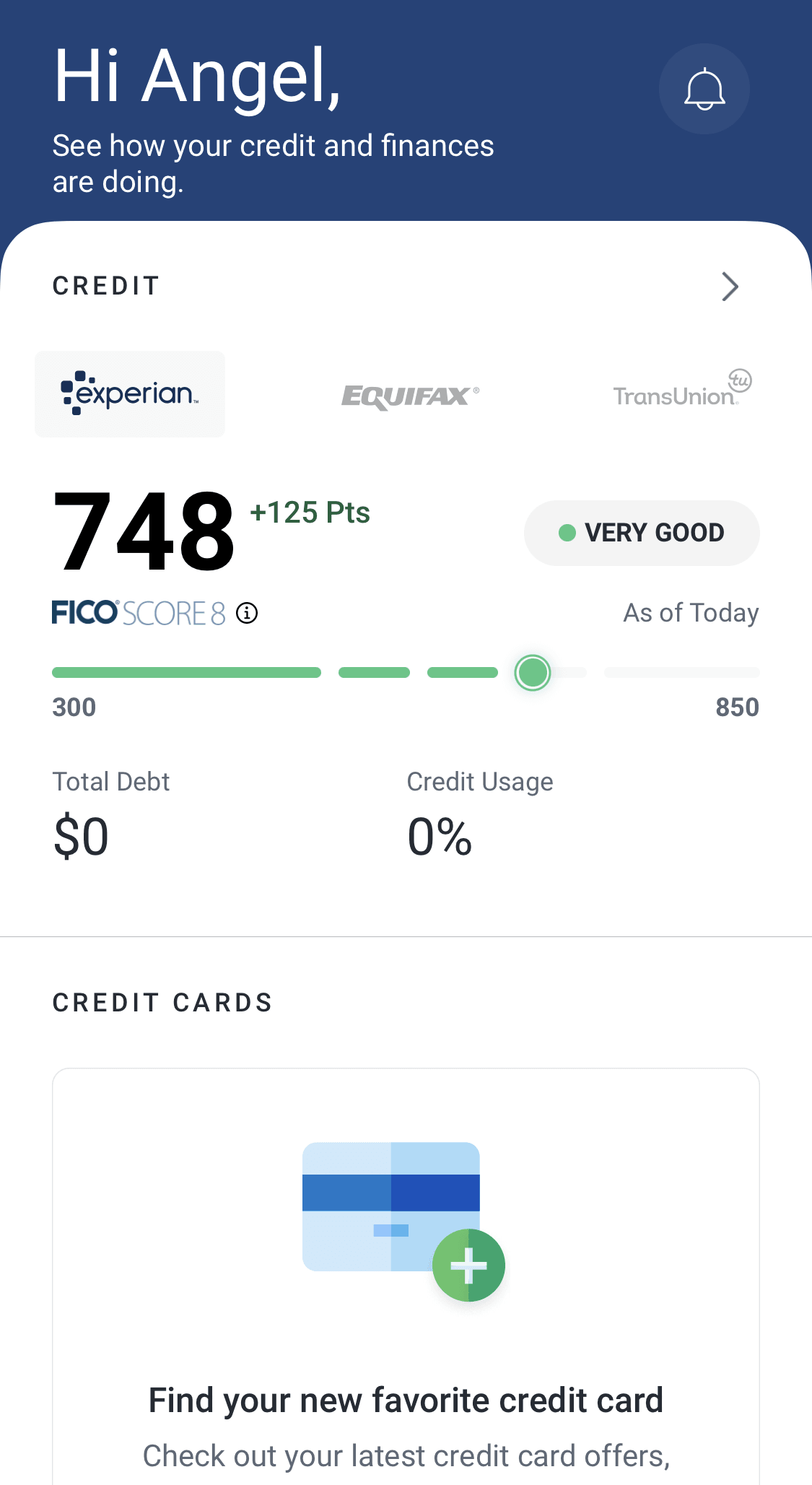Switch to the TransUnion bureau tab
812x1485 pixels.
[681, 392]
